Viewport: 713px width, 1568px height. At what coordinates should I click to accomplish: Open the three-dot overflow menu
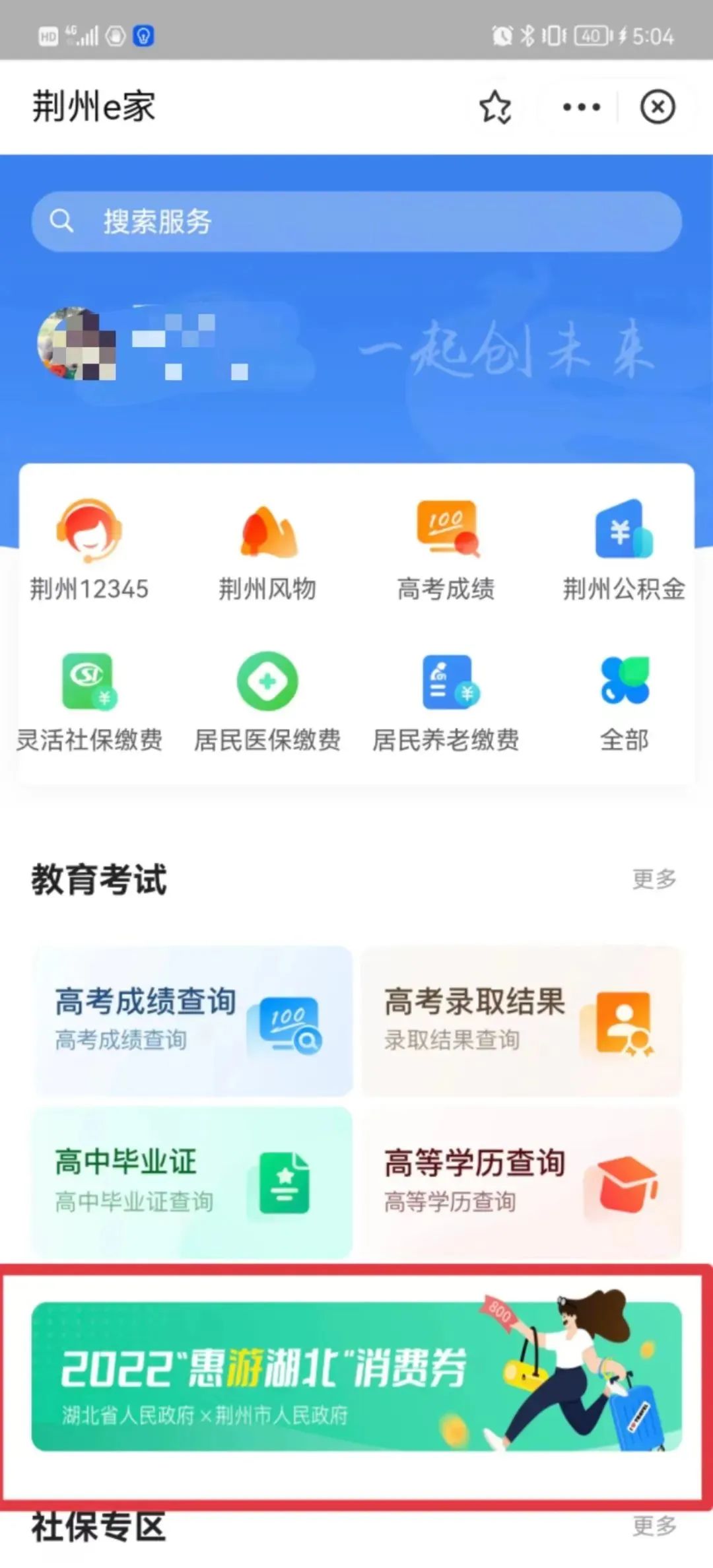click(581, 107)
